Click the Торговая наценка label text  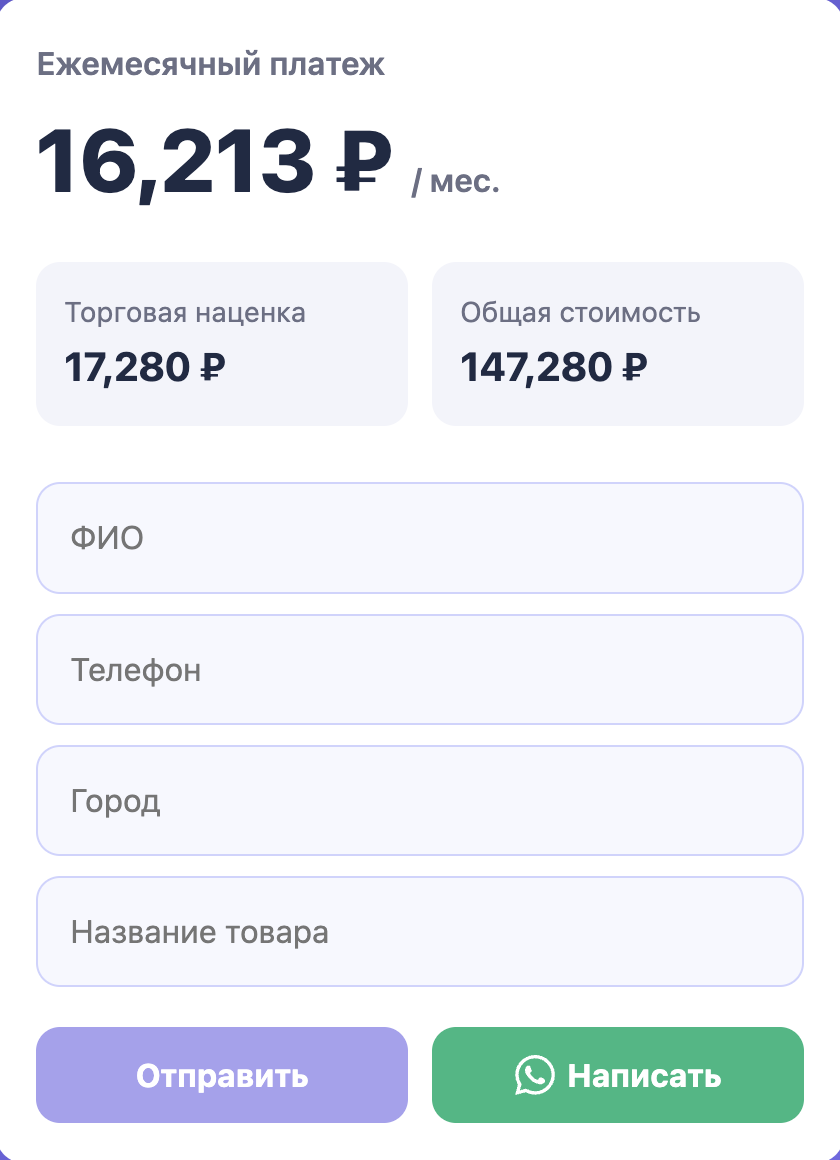click(185, 311)
